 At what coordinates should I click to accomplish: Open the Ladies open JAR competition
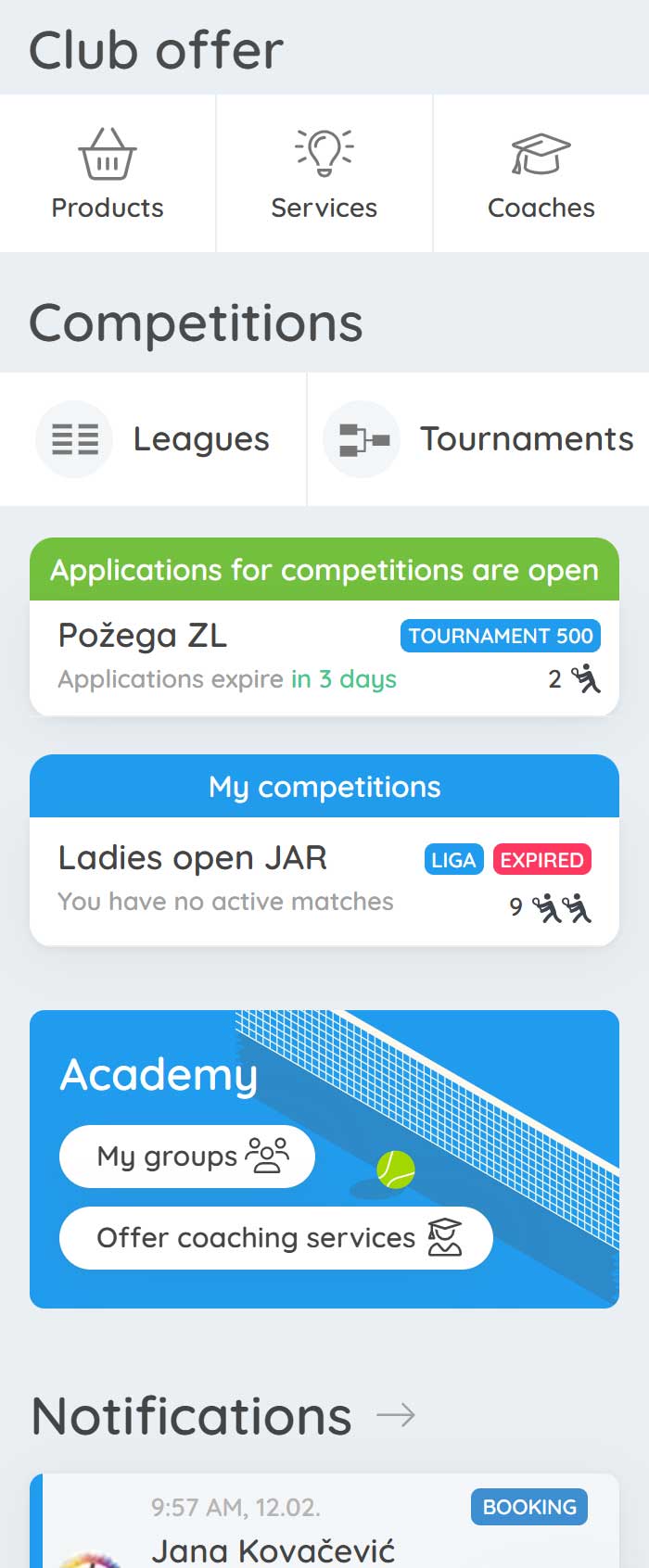[x=324, y=880]
